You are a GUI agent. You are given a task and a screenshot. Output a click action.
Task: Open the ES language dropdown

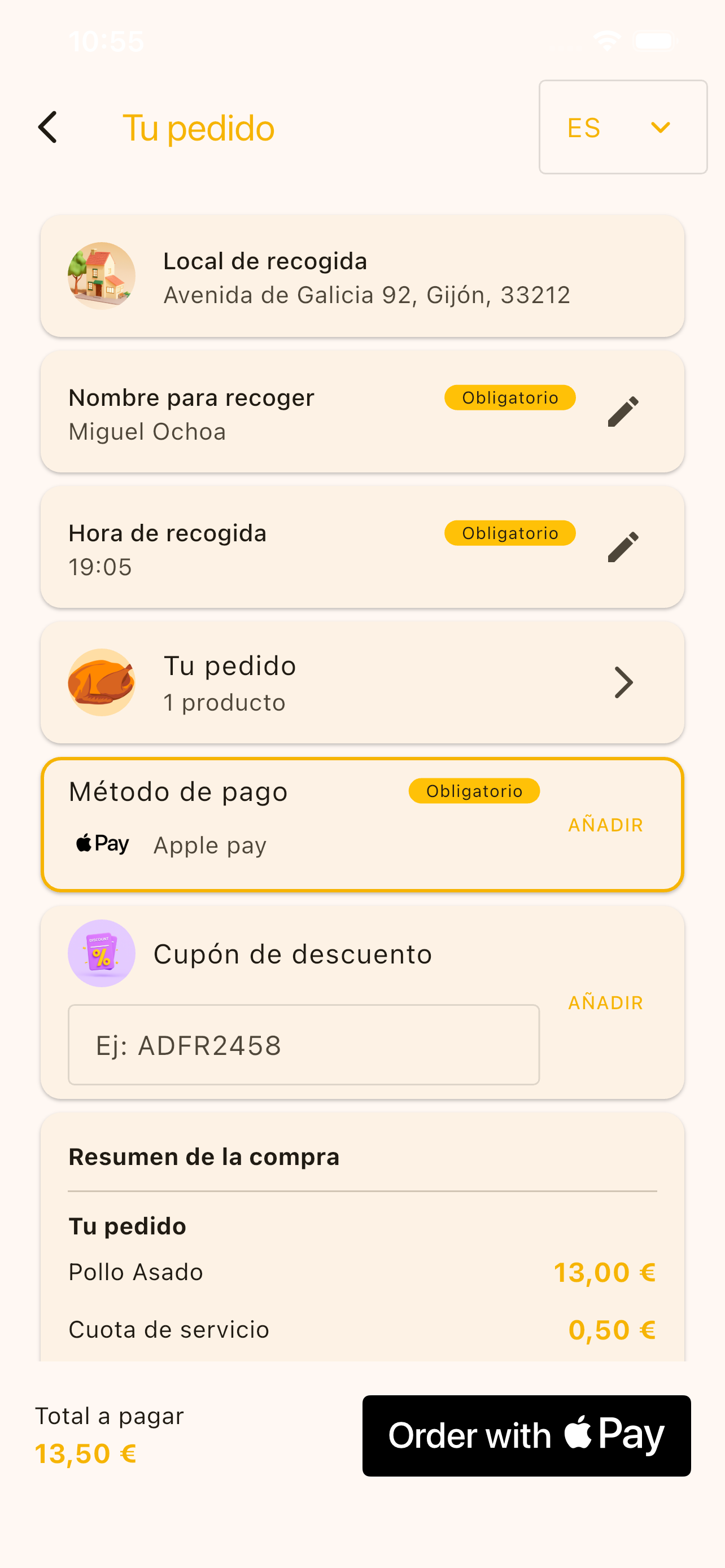(x=623, y=127)
